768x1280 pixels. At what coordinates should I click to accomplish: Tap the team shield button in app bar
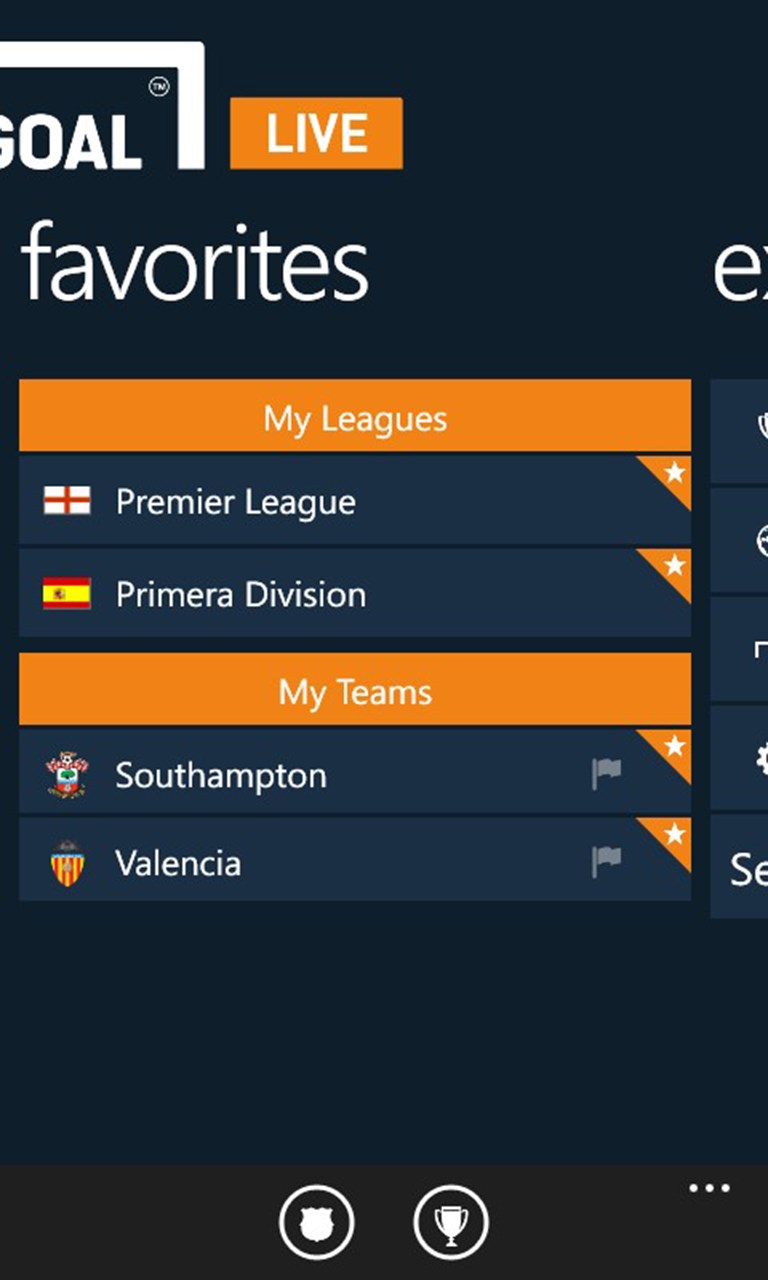tap(316, 1221)
